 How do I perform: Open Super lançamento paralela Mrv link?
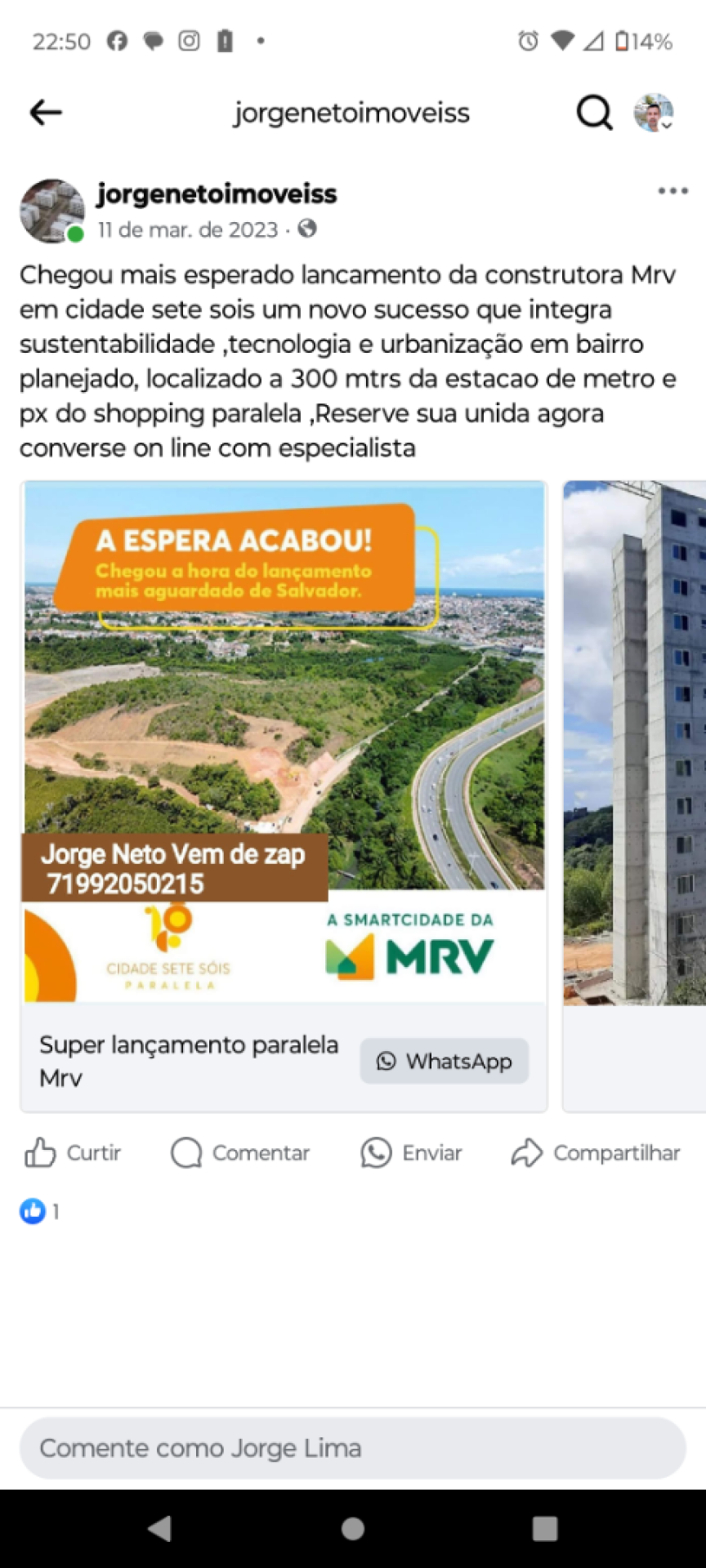tap(188, 1060)
